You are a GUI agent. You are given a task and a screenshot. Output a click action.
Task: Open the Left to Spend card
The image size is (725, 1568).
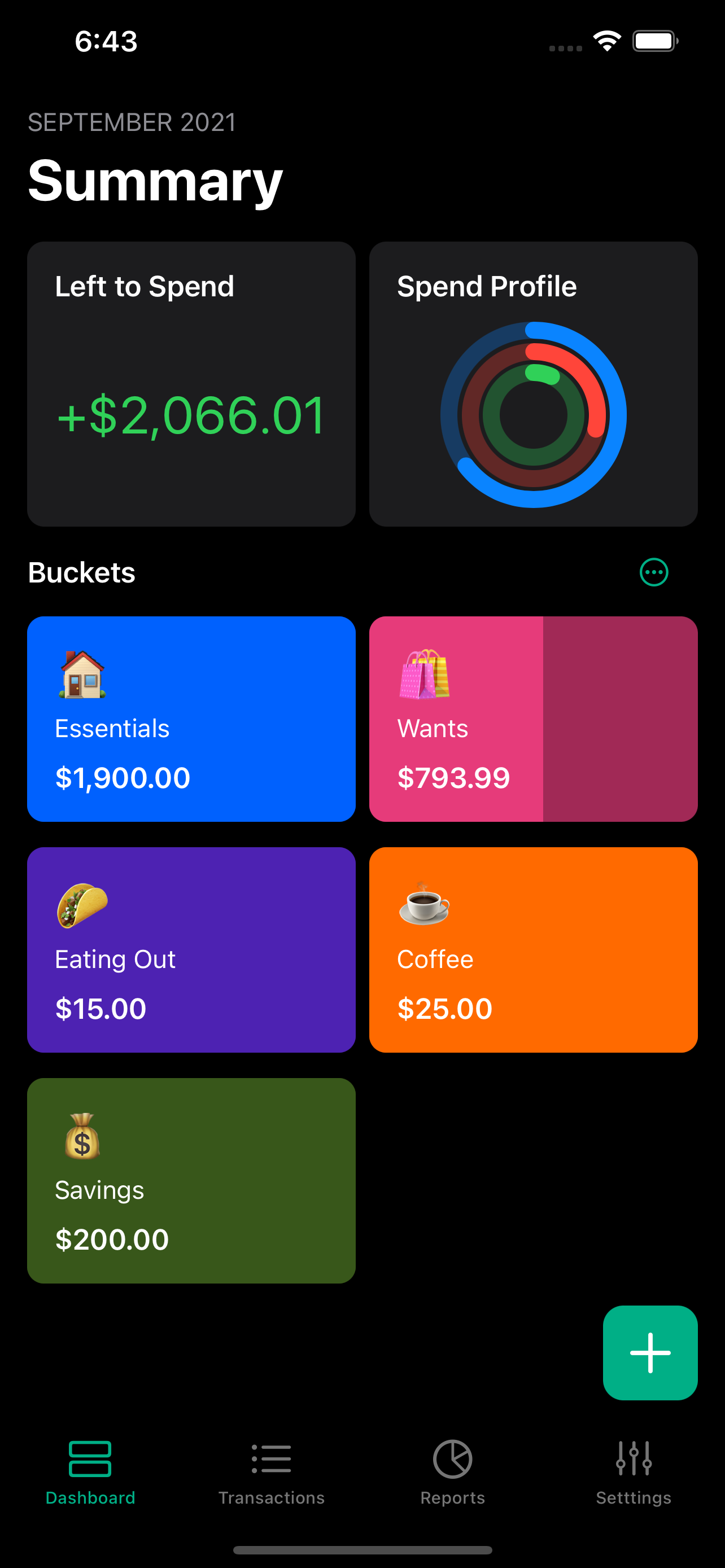[191, 384]
